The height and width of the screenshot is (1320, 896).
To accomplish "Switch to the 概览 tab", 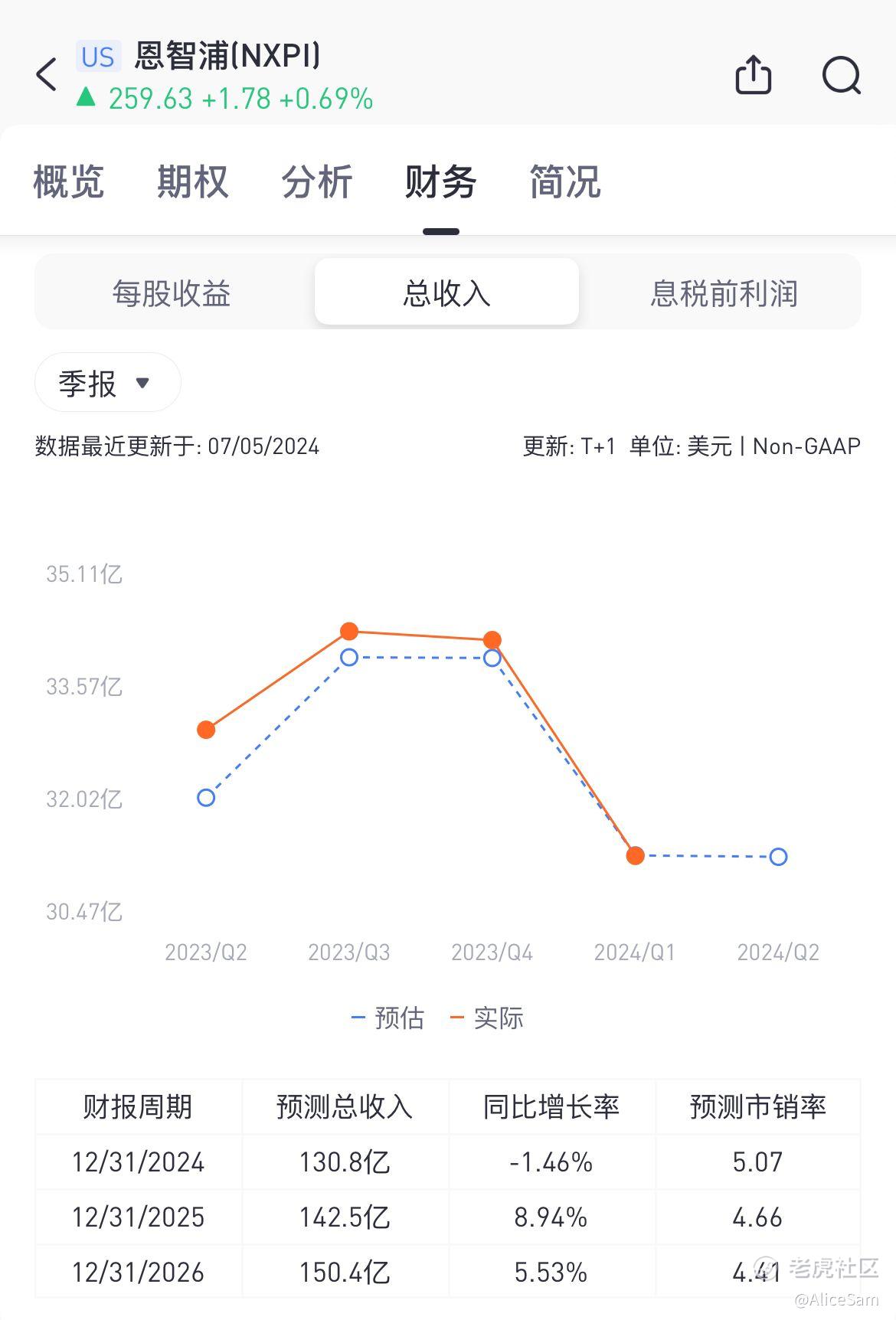I will tap(69, 182).
